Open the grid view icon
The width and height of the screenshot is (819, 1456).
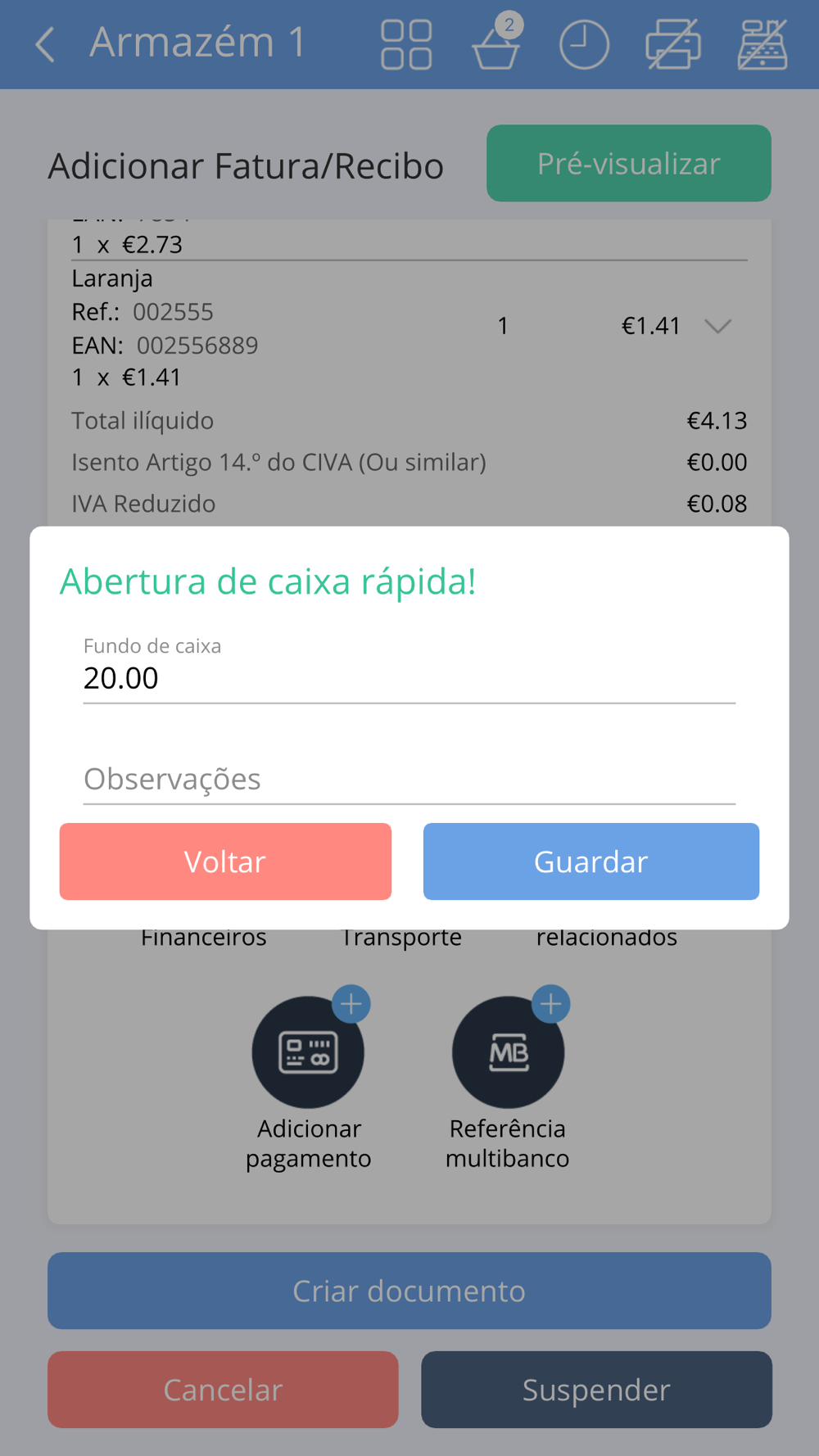[x=406, y=44]
